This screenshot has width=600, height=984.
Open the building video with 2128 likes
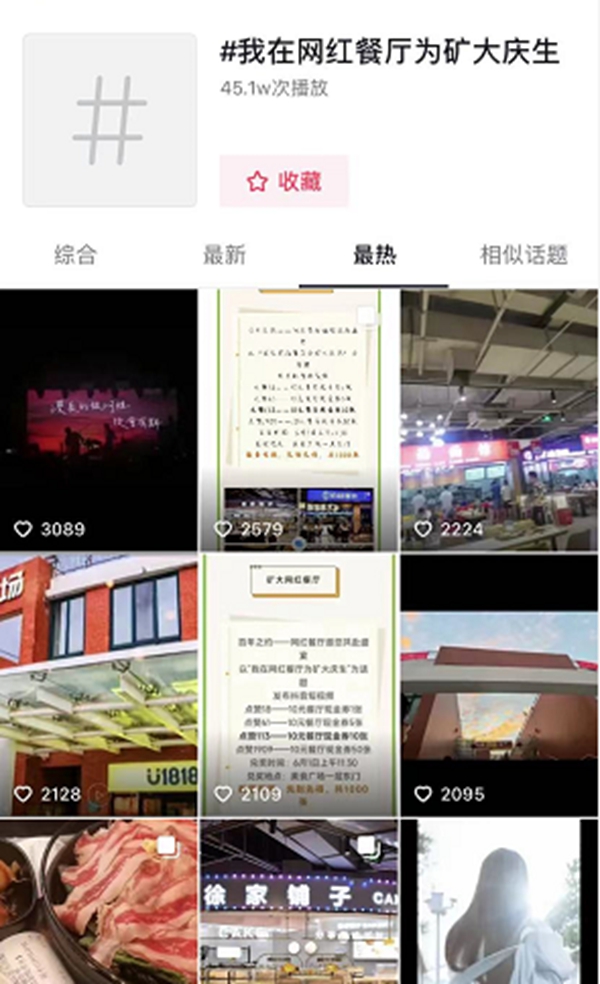point(98,685)
